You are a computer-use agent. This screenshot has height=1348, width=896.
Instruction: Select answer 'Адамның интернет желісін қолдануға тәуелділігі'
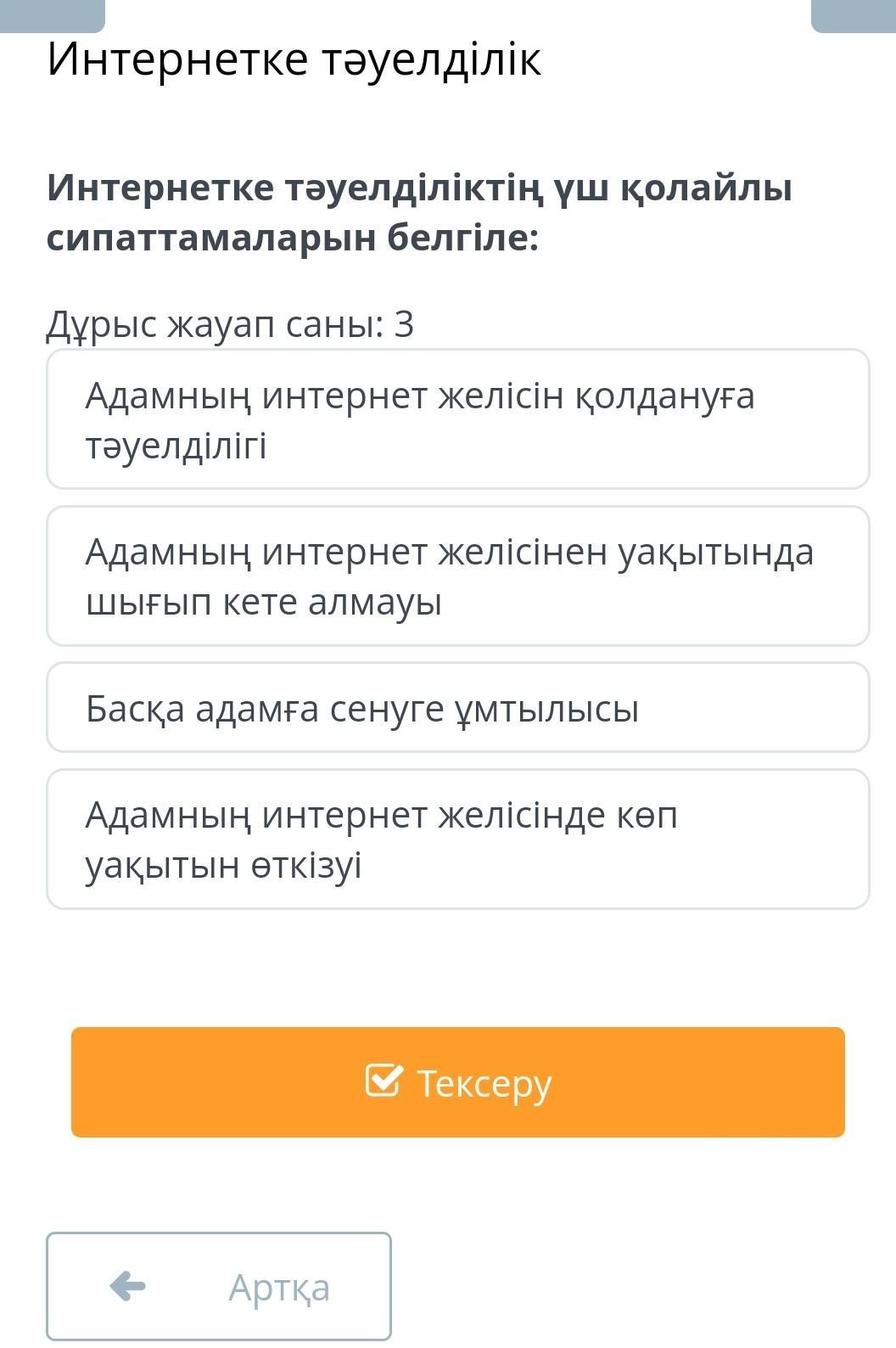point(457,419)
